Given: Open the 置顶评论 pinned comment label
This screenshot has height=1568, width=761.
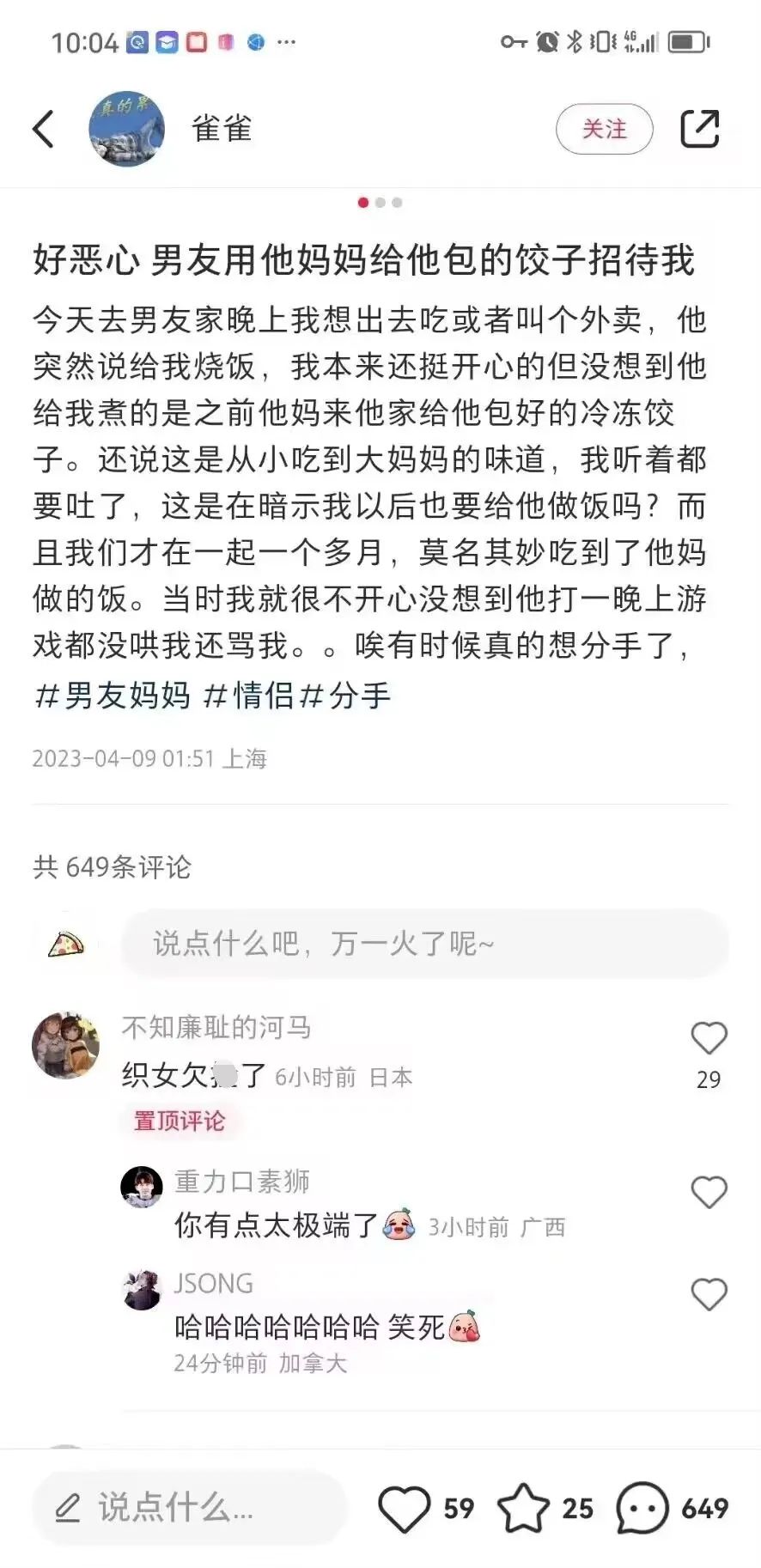Looking at the screenshot, I should pos(180,1121).
